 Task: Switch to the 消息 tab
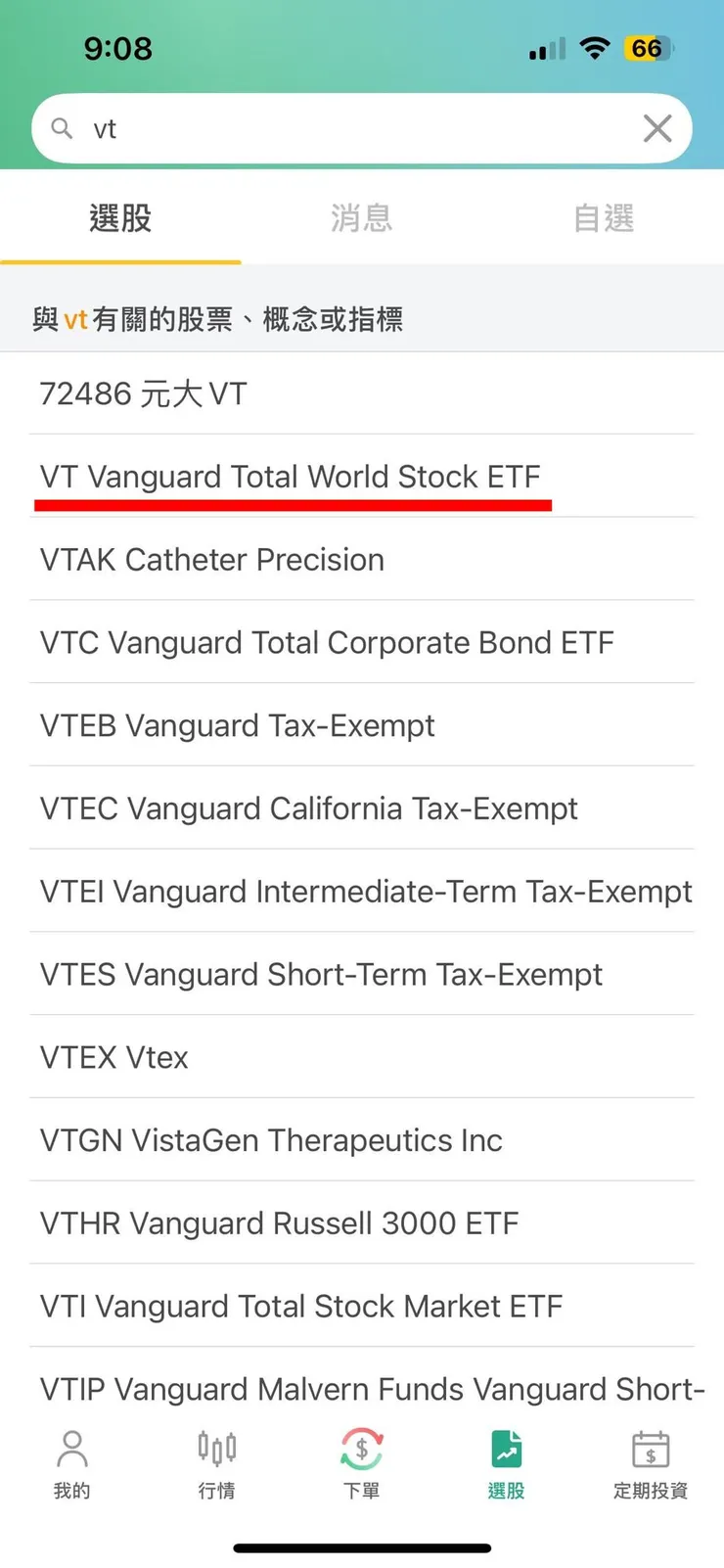(361, 218)
